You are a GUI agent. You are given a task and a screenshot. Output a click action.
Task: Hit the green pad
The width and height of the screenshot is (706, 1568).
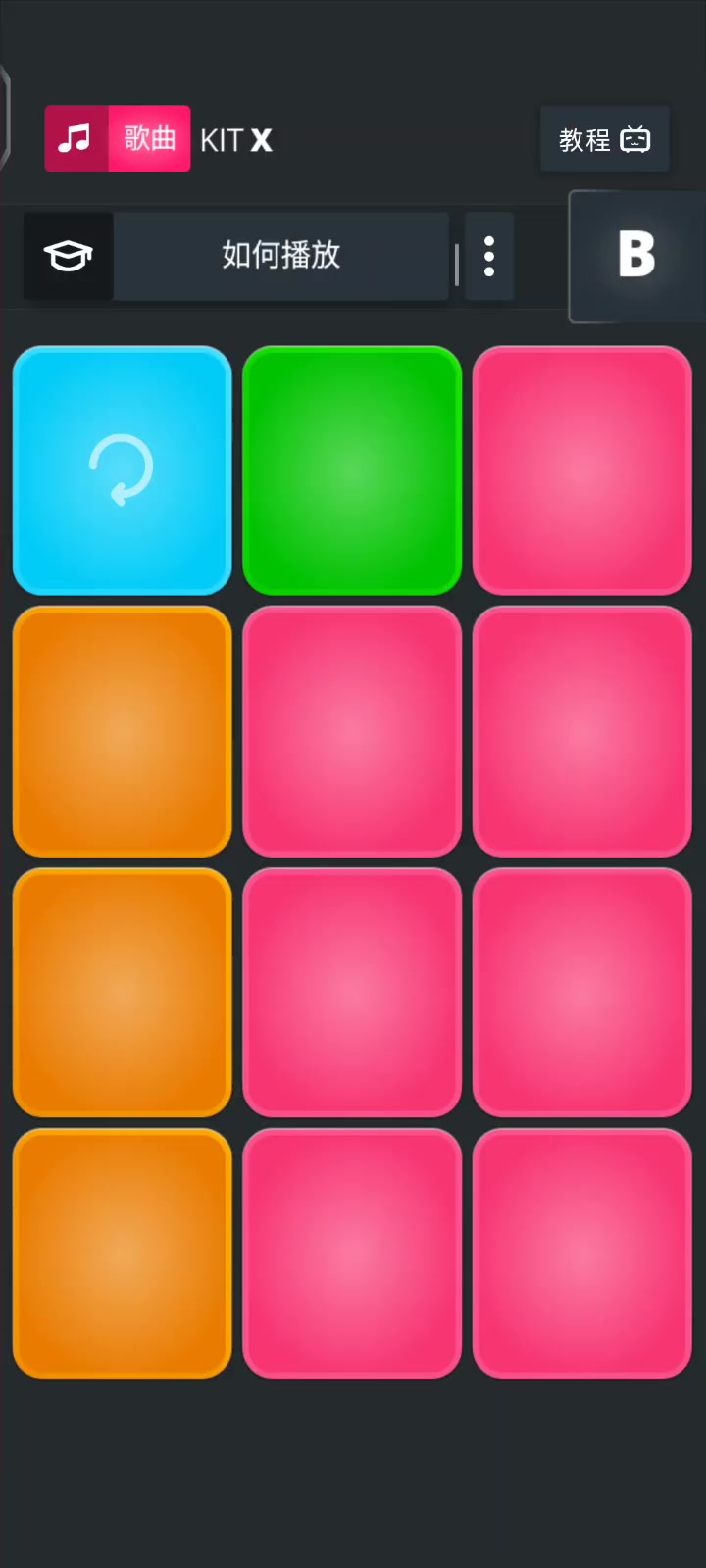[x=352, y=470]
